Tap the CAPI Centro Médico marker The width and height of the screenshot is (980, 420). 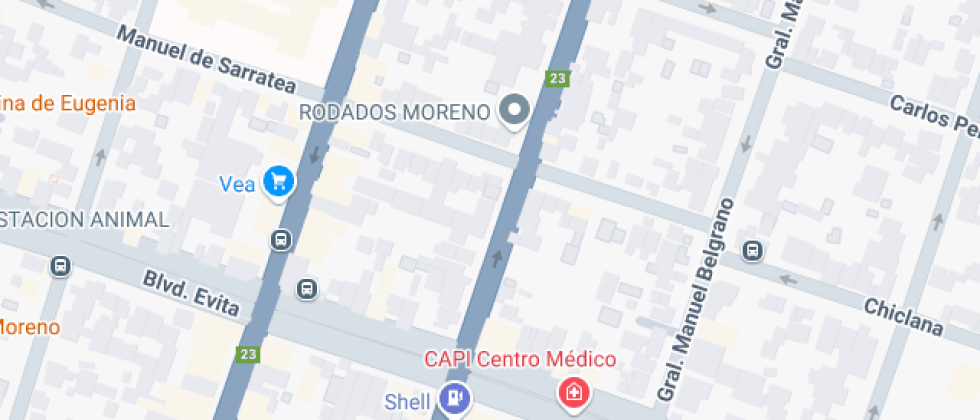pos(574,392)
